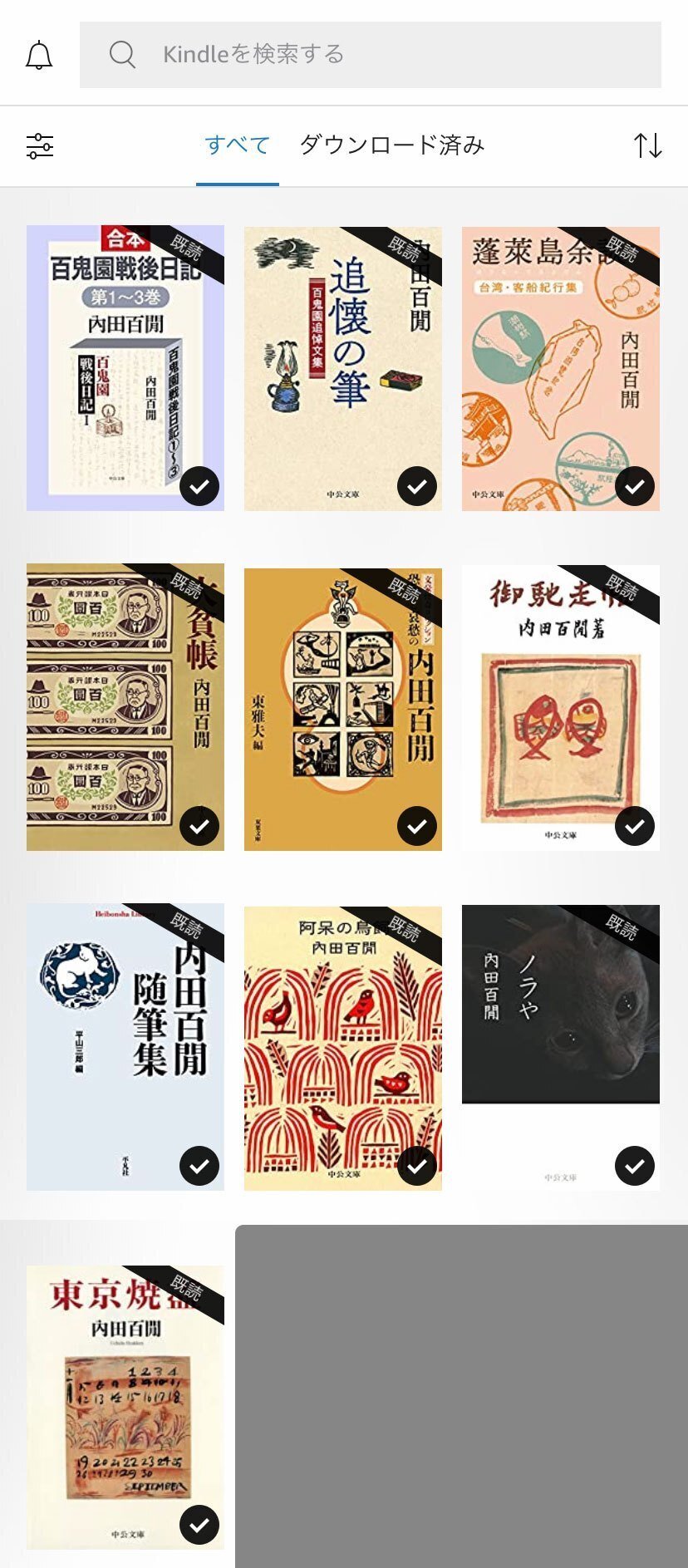688x1568 pixels.
Task: Switch to the ダウンロード済み tab
Action: (x=391, y=145)
